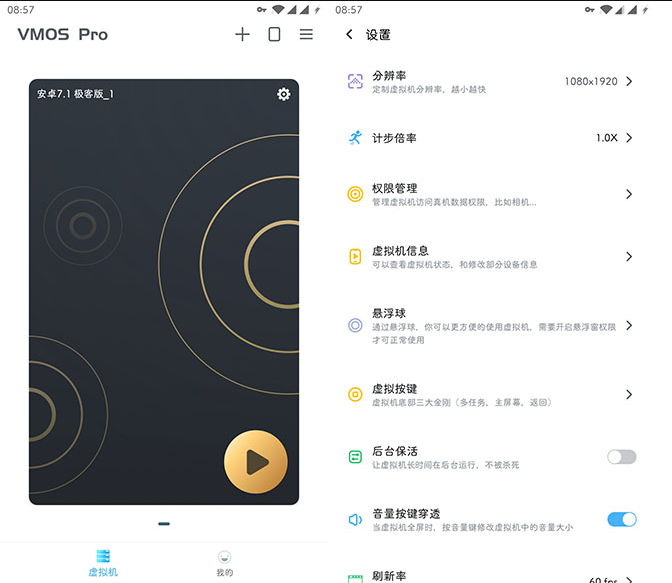Start the virtual machine with the play button
Viewport: 672px width, 583px height.
[x=256, y=461]
